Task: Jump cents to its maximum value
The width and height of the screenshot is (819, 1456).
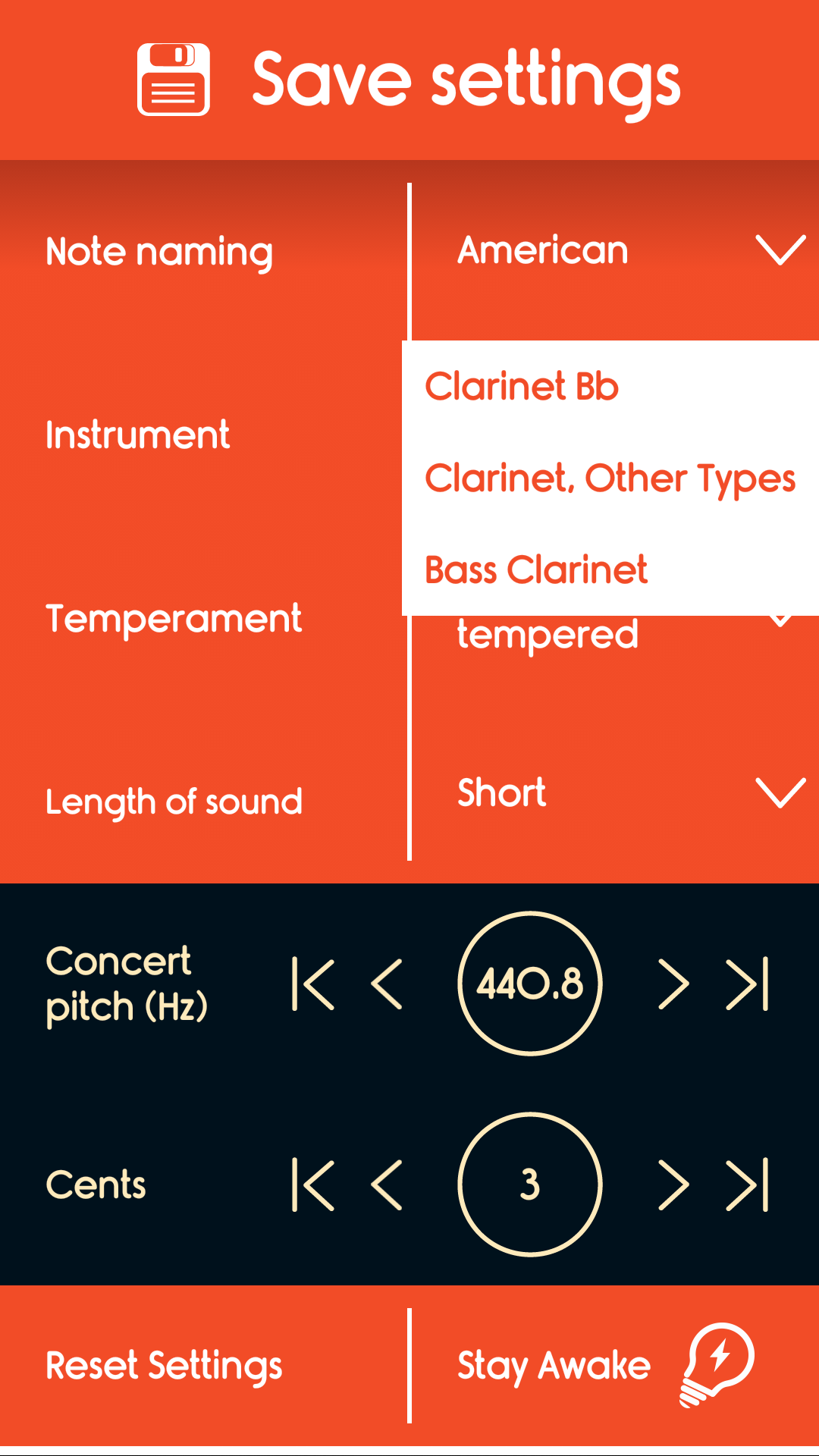Action: pyautogui.click(x=748, y=1185)
